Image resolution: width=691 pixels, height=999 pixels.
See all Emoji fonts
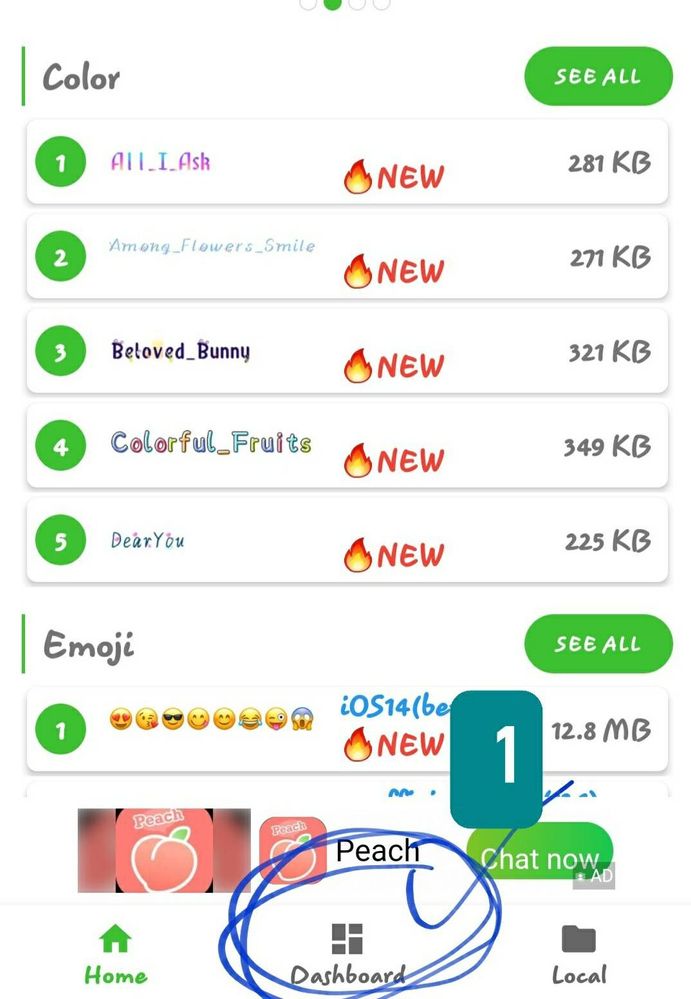pyautogui.click(x=598, y=644)
